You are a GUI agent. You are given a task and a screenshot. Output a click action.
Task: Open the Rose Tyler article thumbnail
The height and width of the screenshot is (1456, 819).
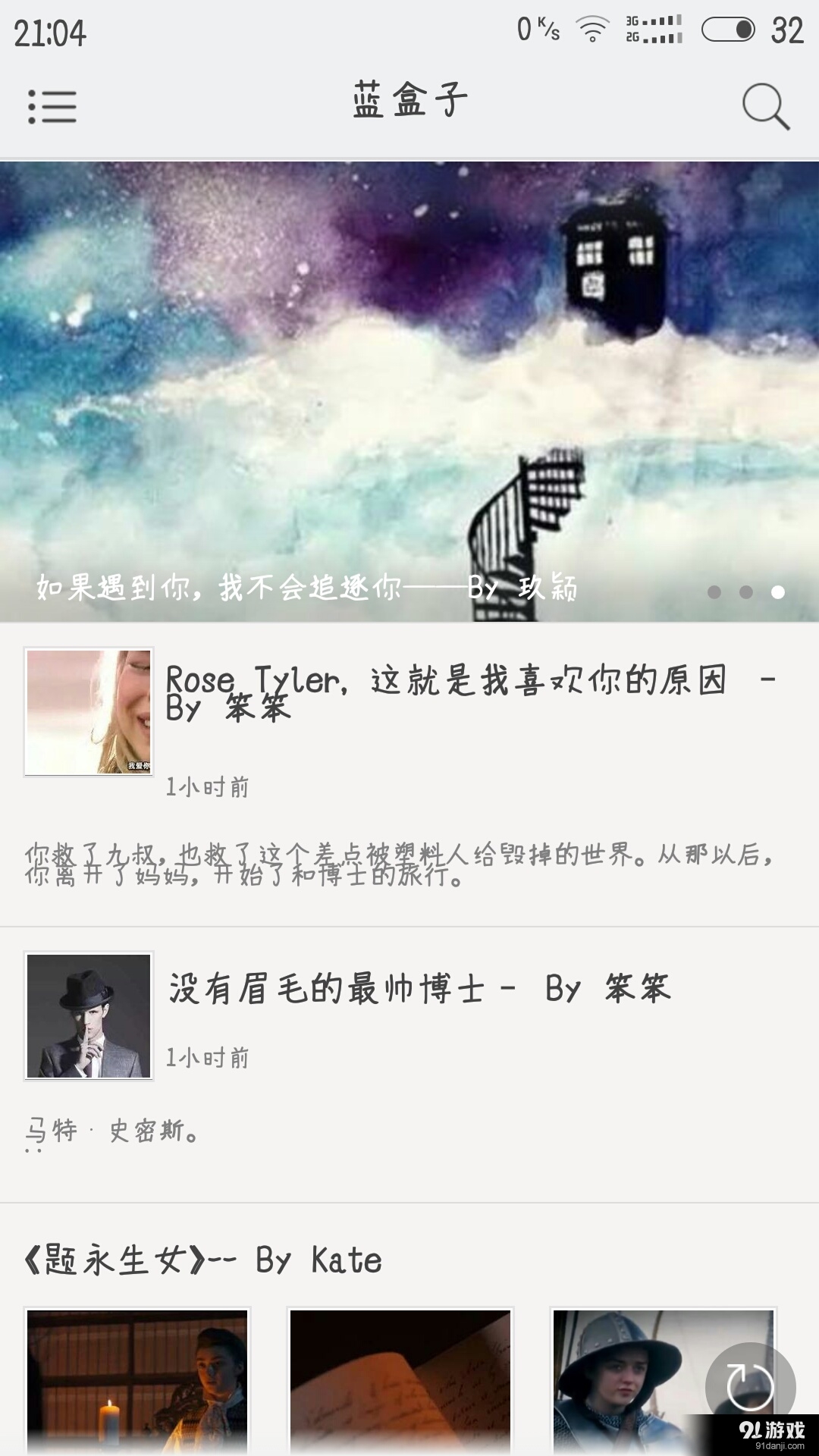click(x=89, y=711)
